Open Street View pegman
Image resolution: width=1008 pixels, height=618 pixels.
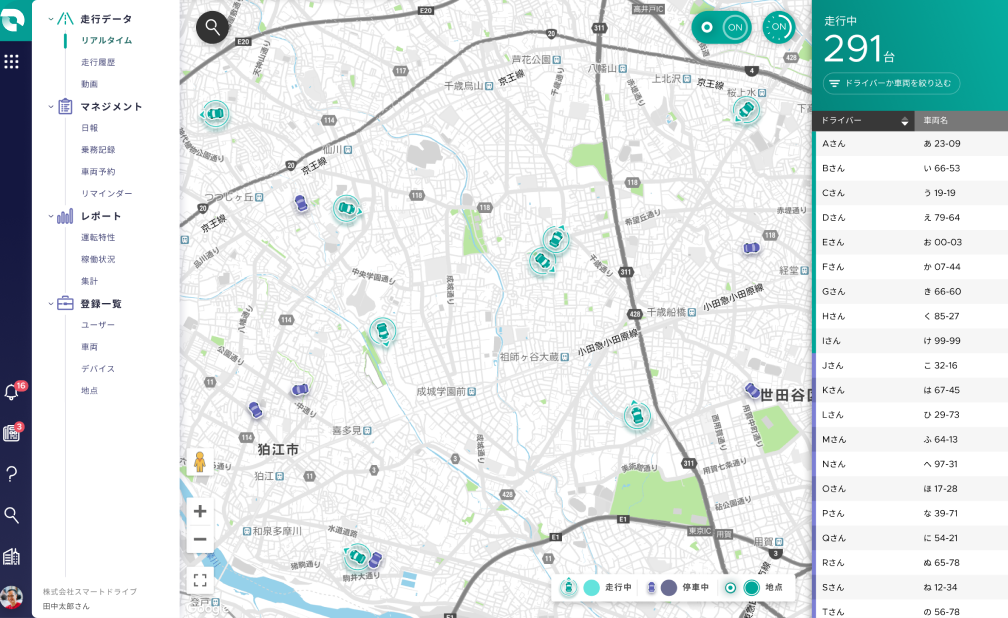[200, 462]
